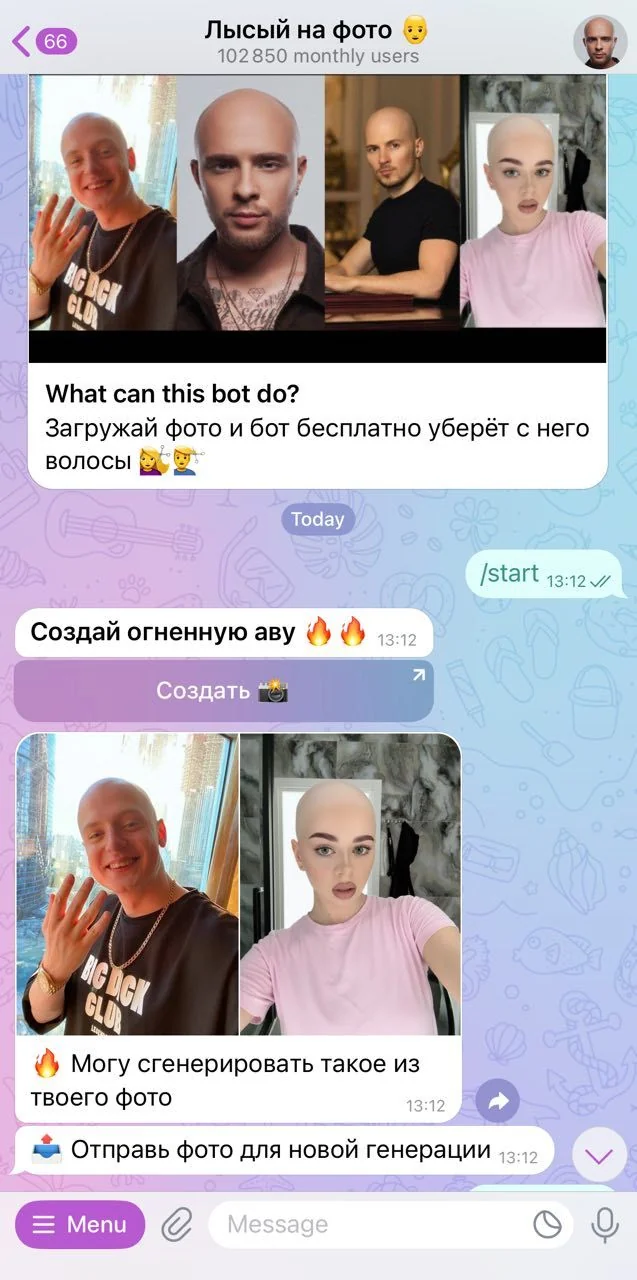Go back to the chat list
Screen dimensions: 637x1280
[44, 41]
